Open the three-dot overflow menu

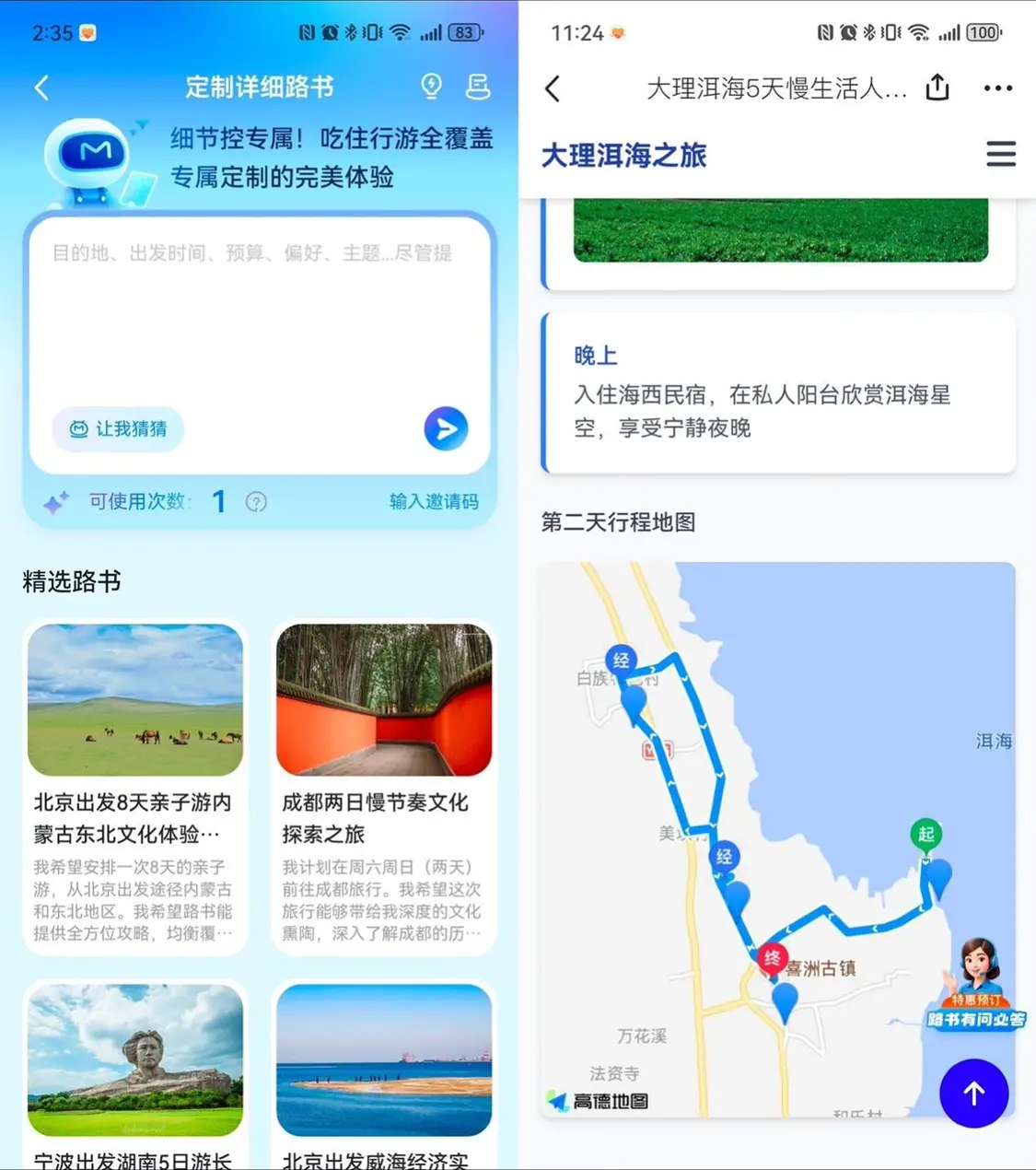coord(997,88)
